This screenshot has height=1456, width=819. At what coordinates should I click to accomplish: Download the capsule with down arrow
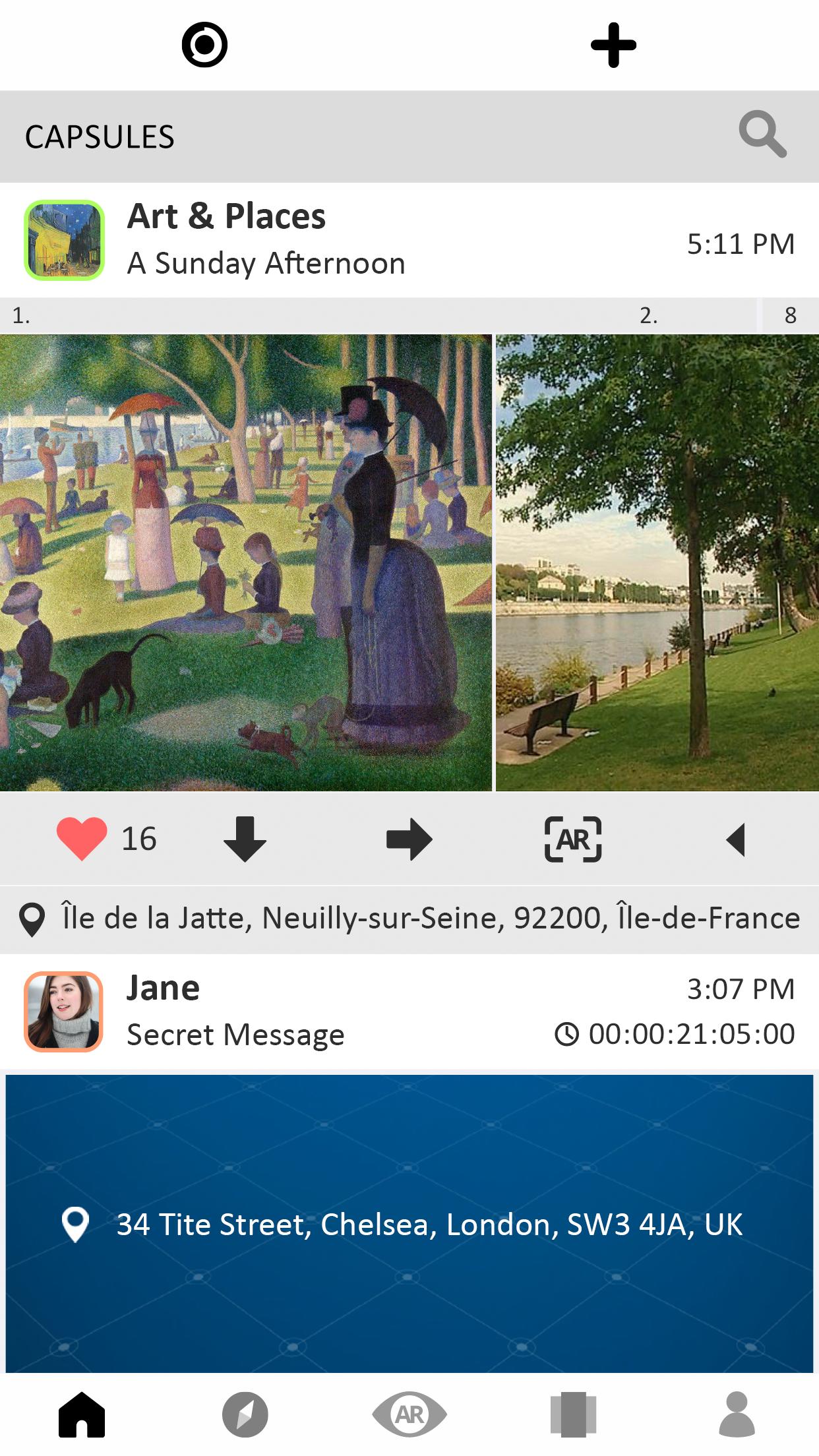245,839
